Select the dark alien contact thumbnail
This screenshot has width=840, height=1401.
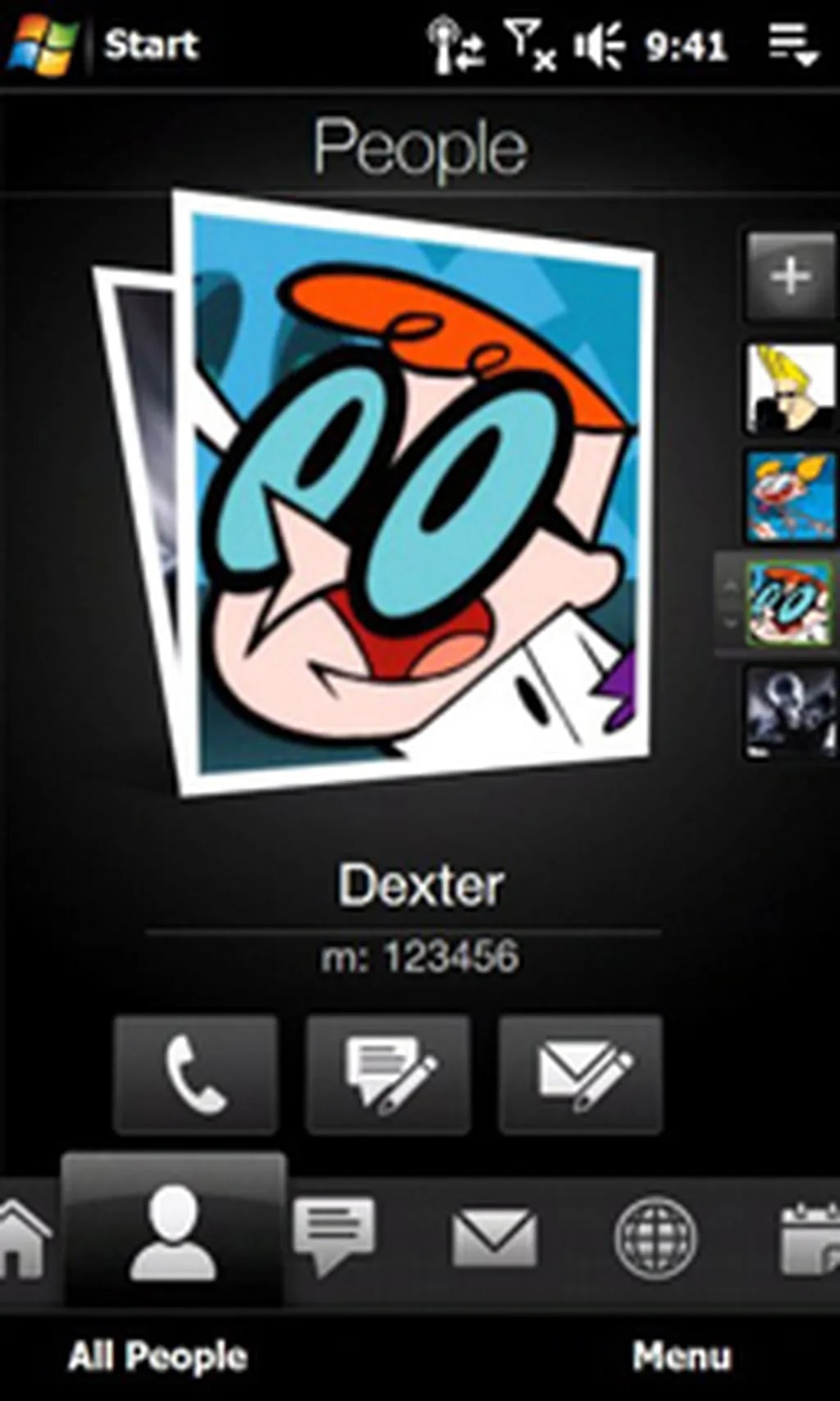click(789, 712)
